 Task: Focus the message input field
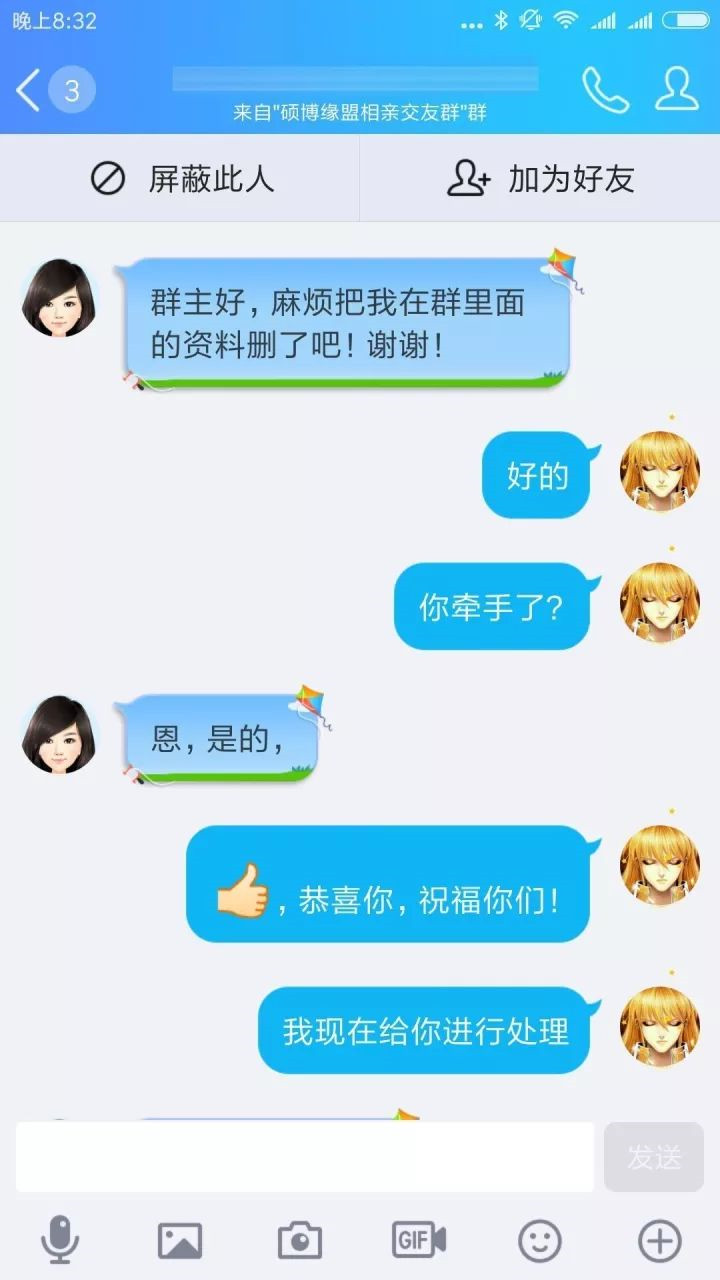pos(305,1157)
